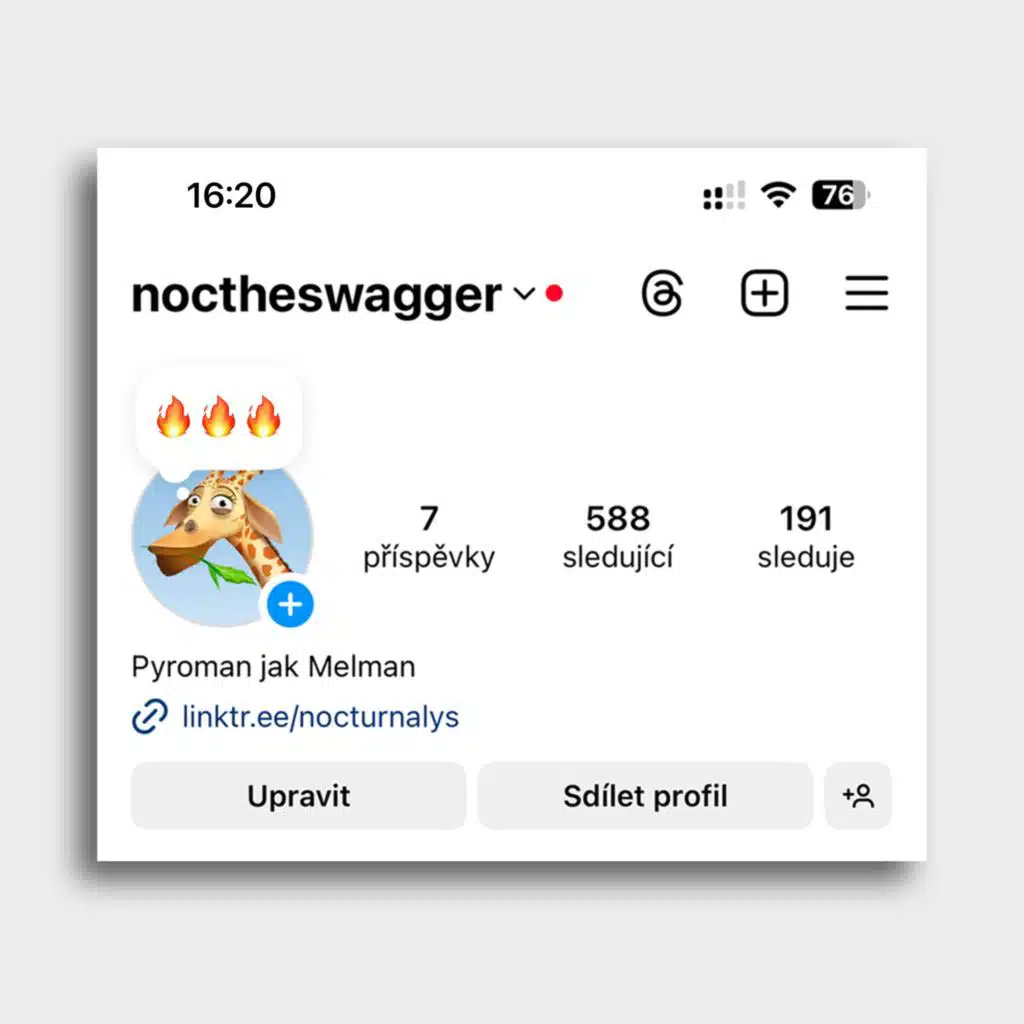This screenshot has height=1024, width=1024.
Task: Open the 191 sleduje following list
Action: pos(806,537)
